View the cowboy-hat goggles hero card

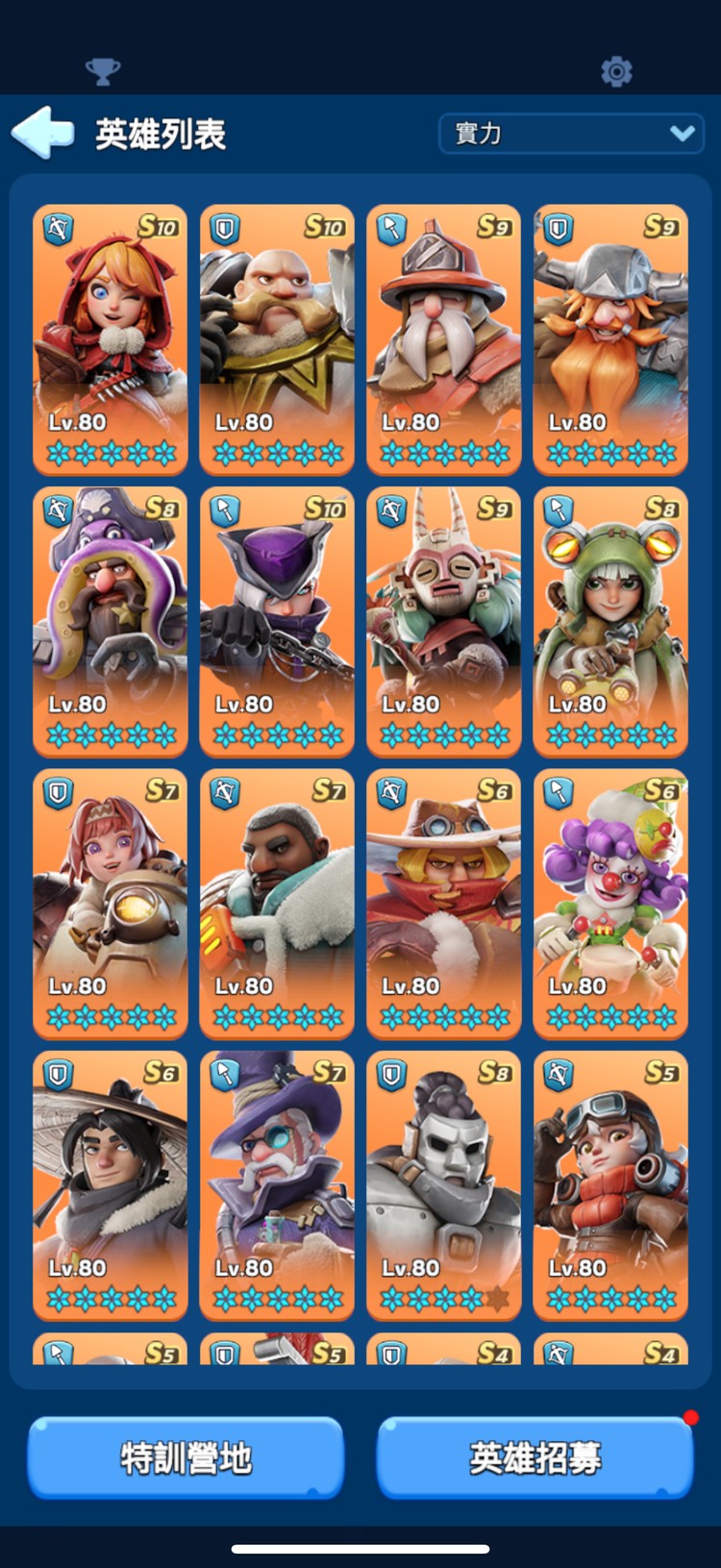coord(443,904)
